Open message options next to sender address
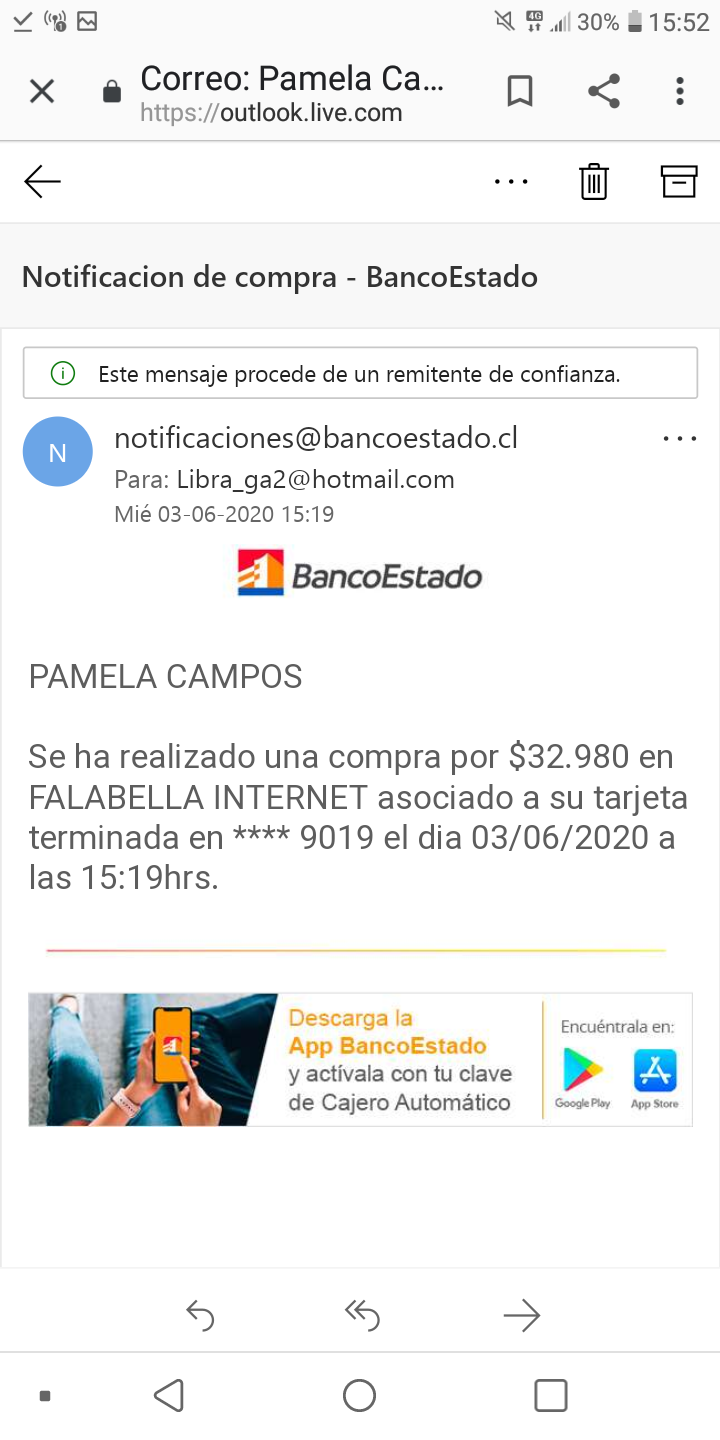This screenshot has height=1440, width=720. pos(680,439)
